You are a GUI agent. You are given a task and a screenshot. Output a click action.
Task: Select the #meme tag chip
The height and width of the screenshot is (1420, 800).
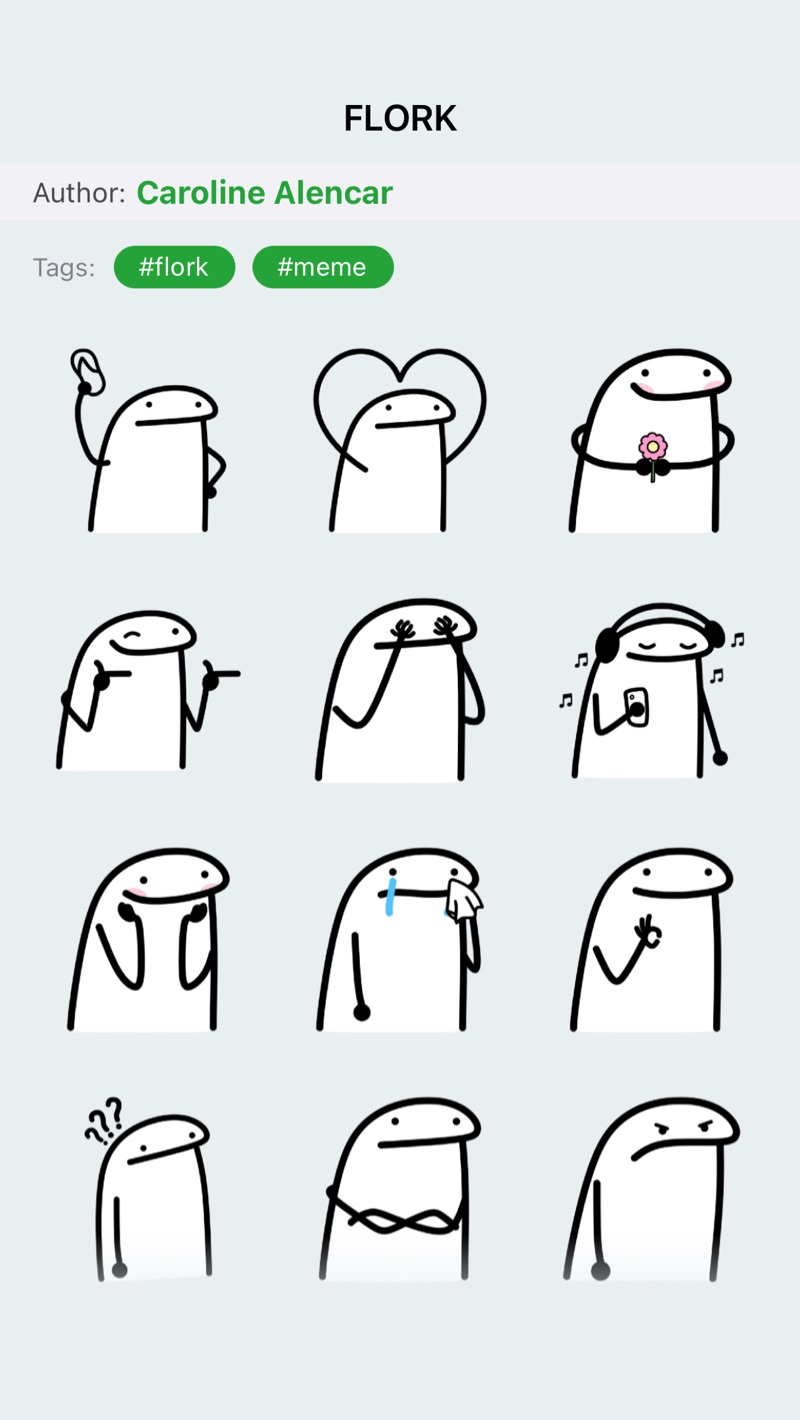coord(322,267)
